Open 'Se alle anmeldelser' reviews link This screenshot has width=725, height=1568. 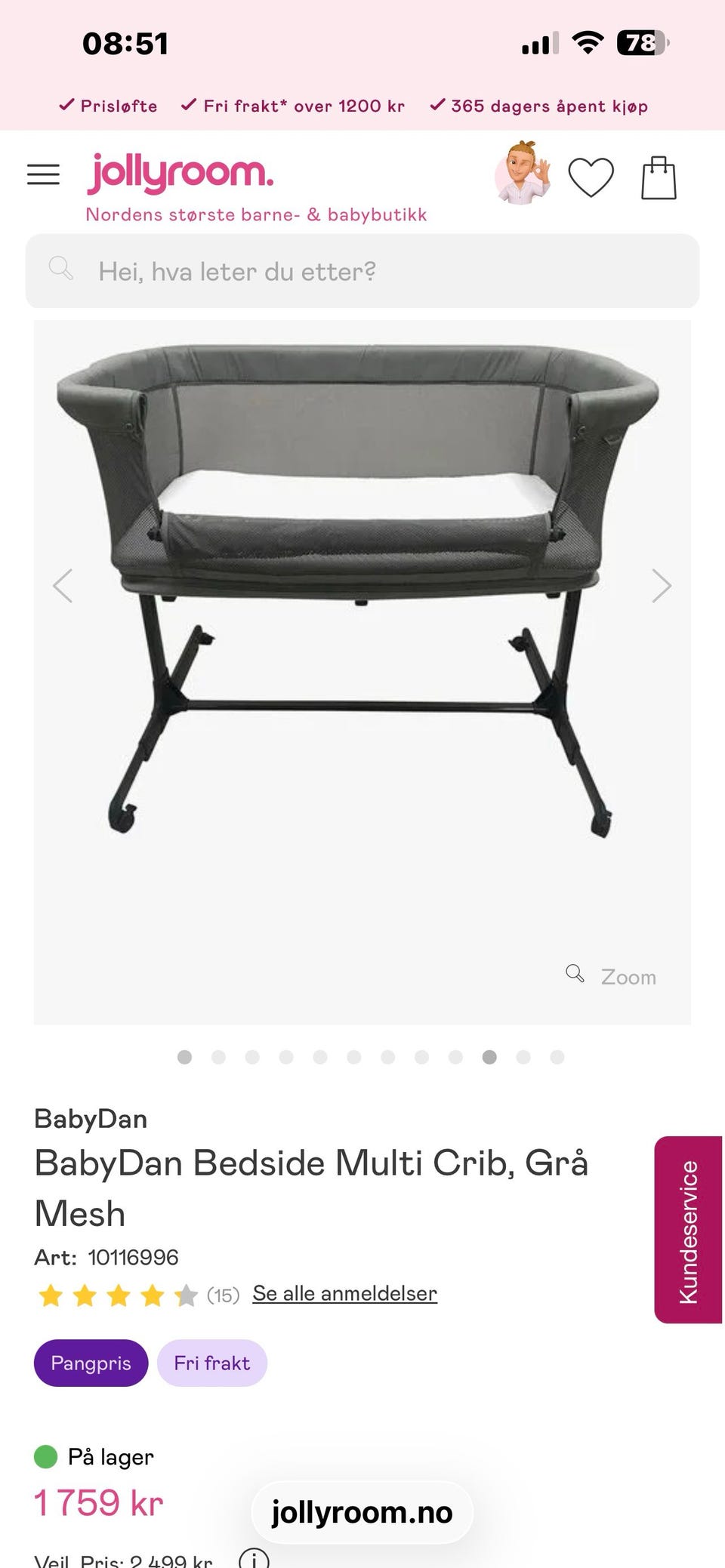click(x=344, y=1293)
